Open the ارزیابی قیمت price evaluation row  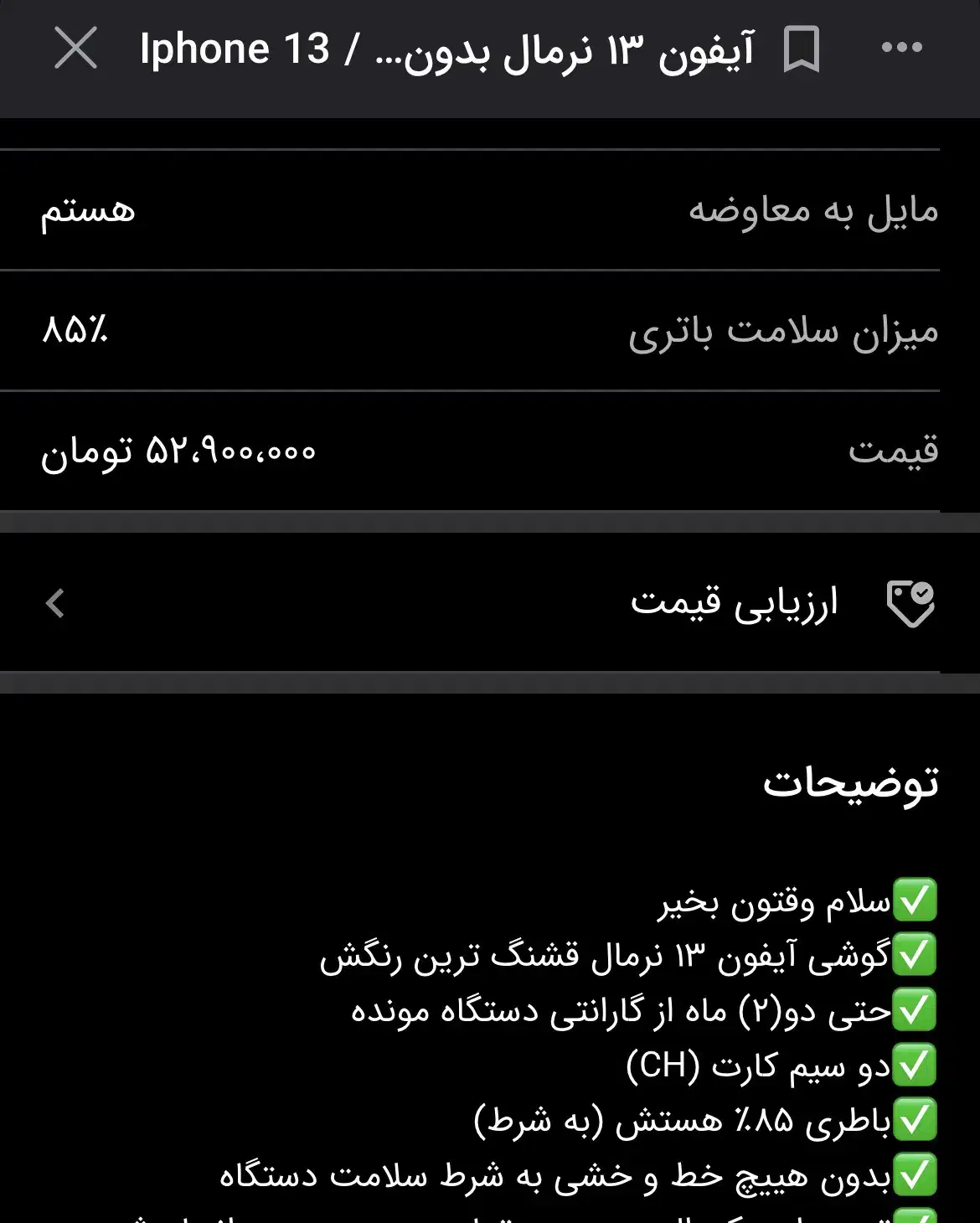click(490, 603)
